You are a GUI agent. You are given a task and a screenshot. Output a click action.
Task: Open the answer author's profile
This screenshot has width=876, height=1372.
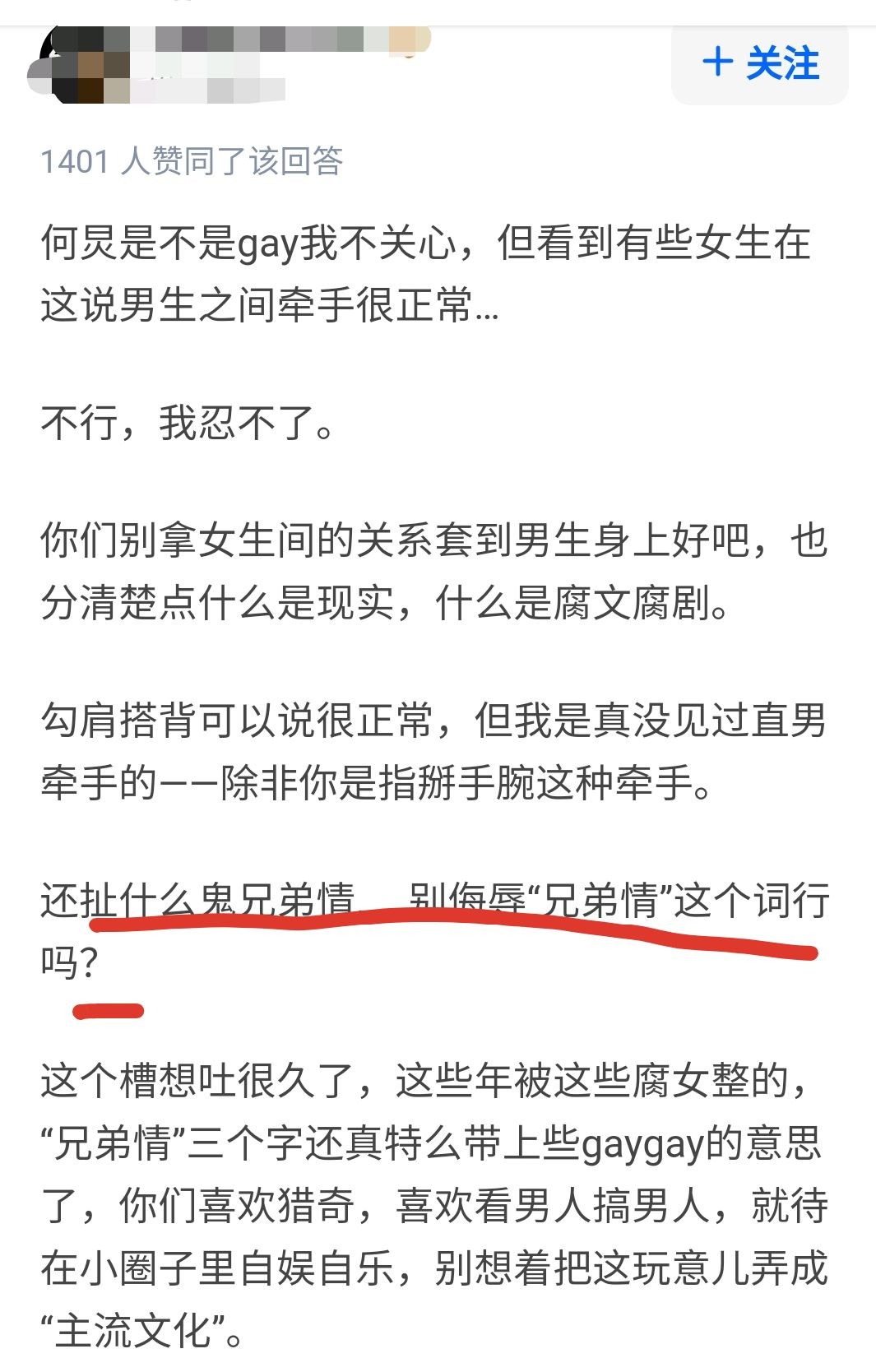[x=78, y=64]
